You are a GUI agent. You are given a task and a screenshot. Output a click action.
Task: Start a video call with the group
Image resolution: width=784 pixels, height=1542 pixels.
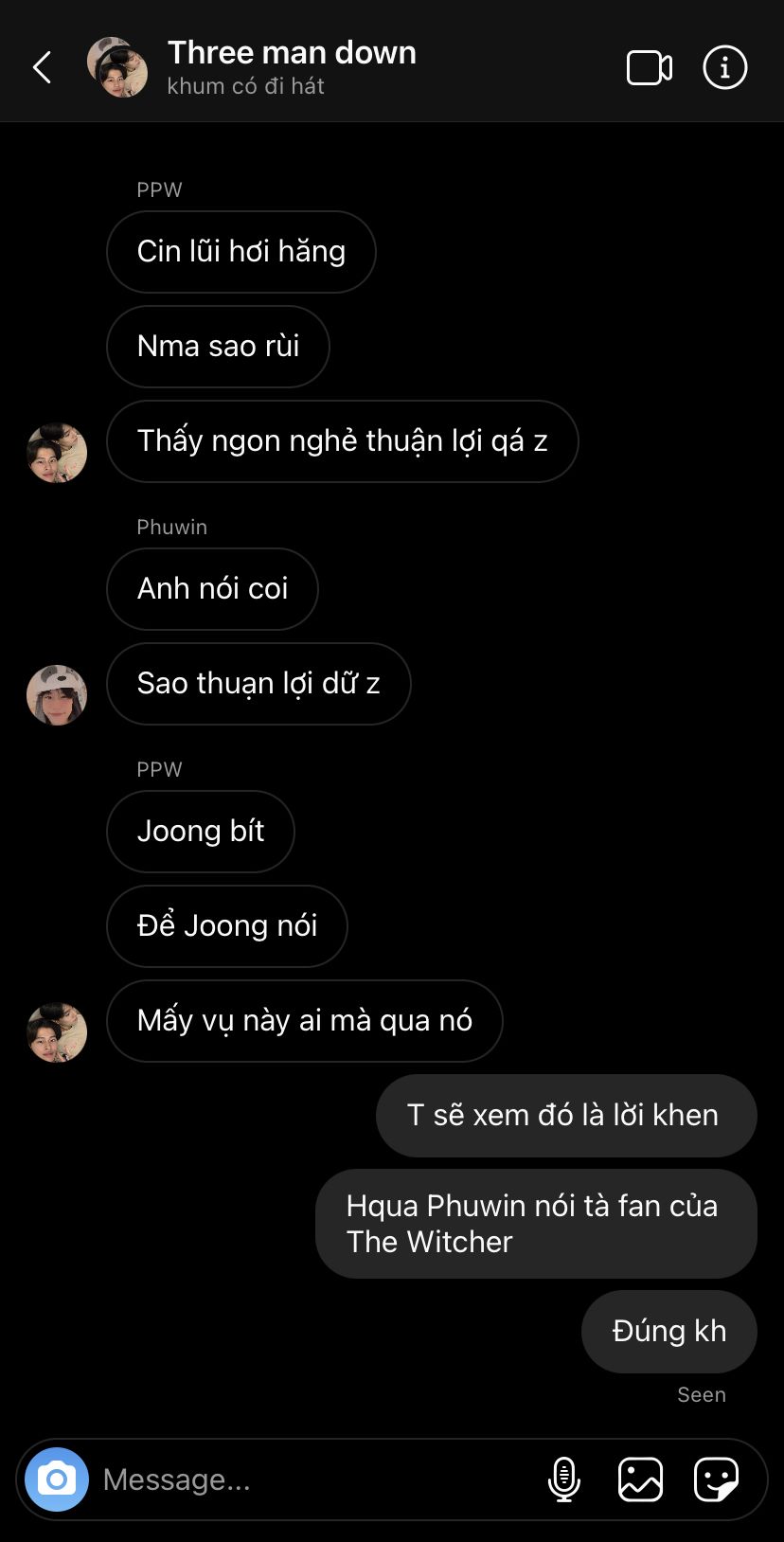click(650, 68)
